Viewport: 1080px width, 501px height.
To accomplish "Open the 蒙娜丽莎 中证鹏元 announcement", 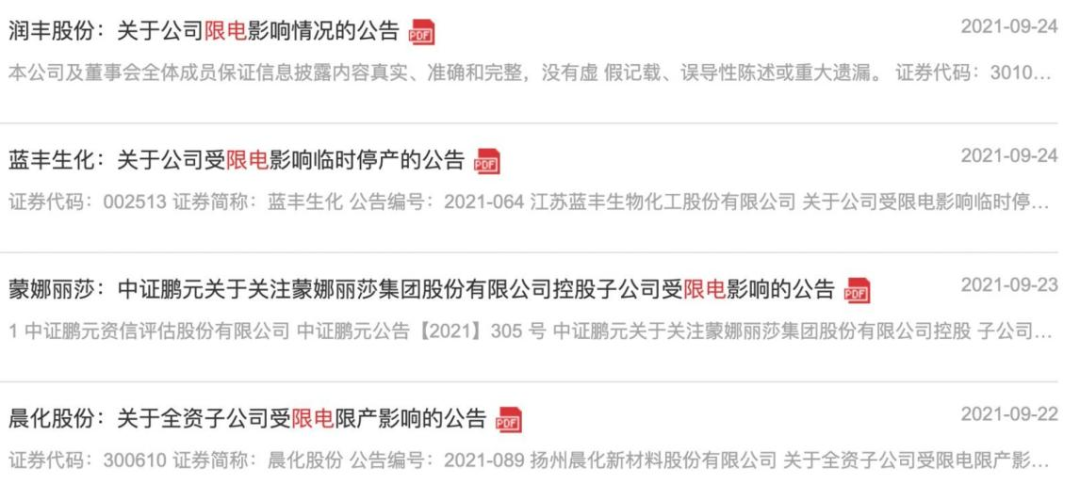I will (x=420, y=290).
